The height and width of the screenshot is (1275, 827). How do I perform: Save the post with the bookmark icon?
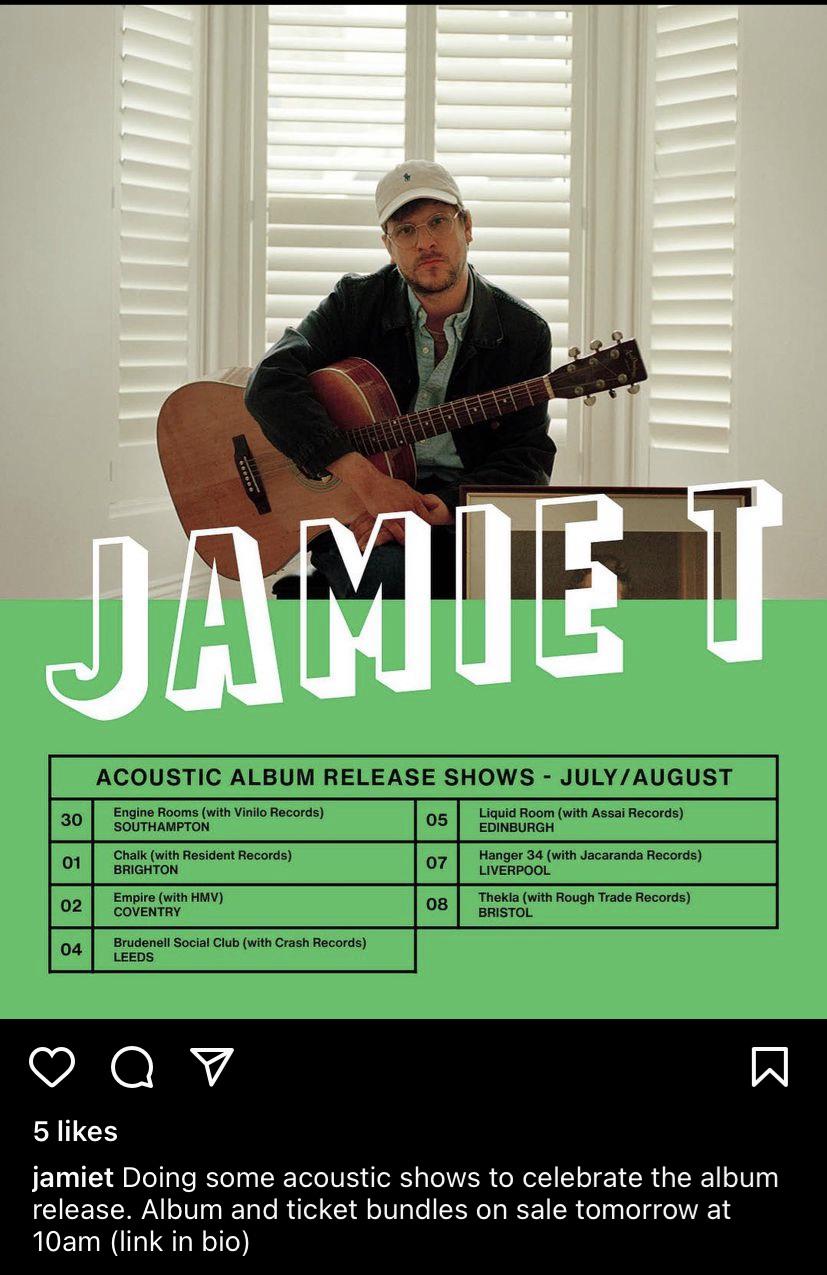(x=769, y=1069)
